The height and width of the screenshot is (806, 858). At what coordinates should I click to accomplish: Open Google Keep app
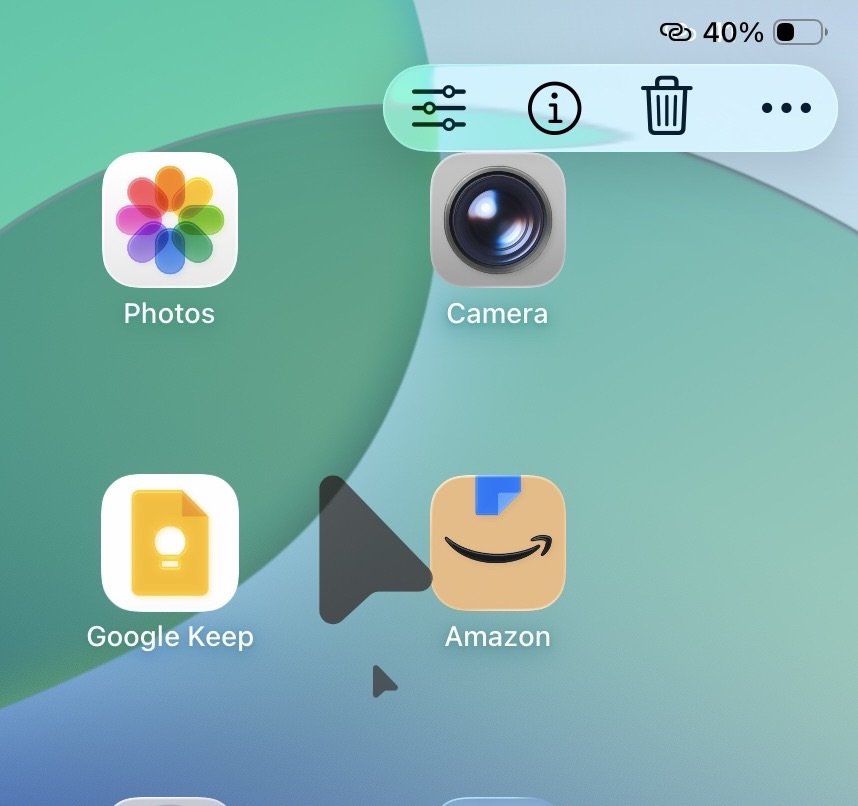(x=170, y=542)
